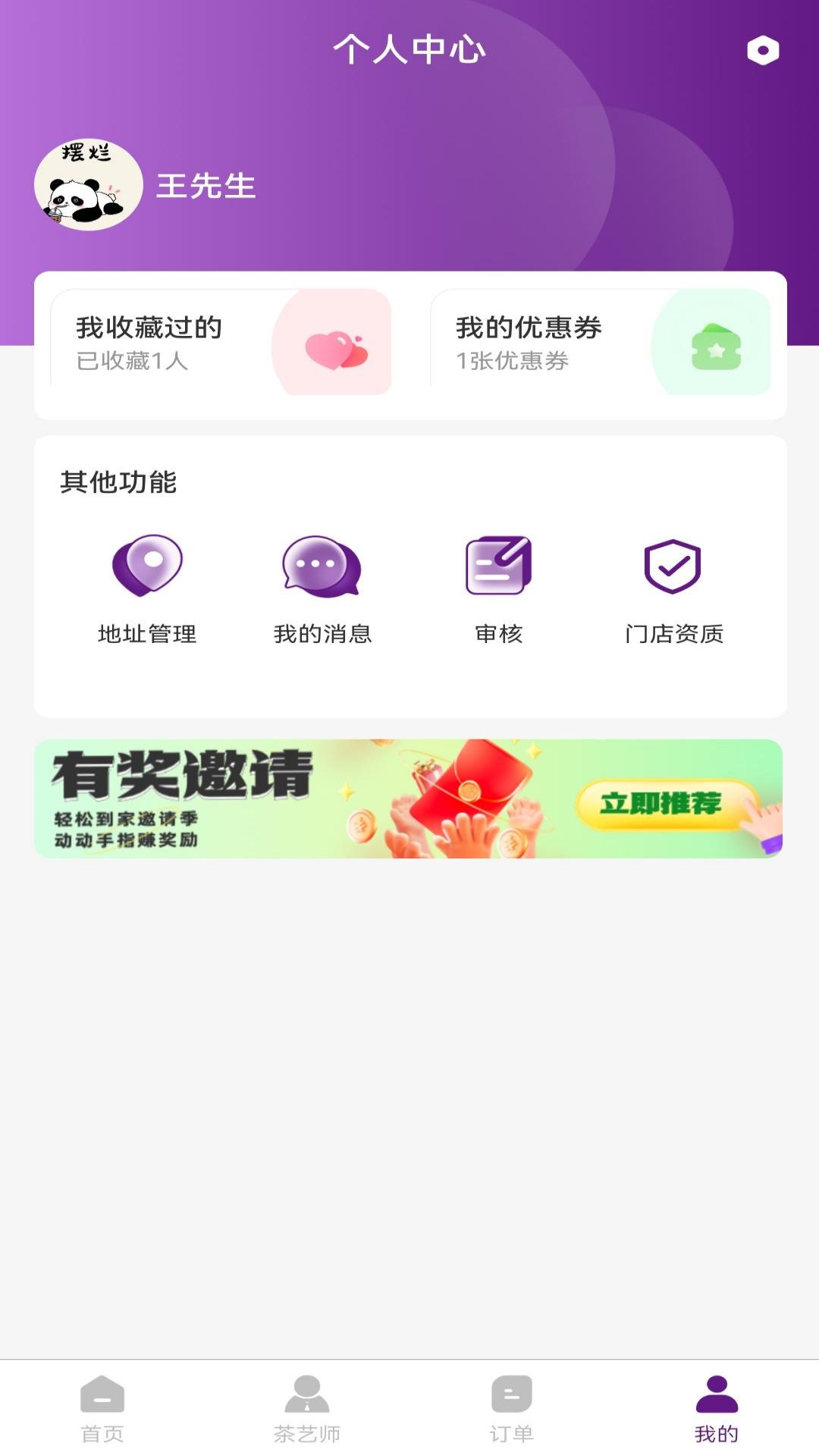Click the pink heart icon on favorites card
The width and height of the screenshot is (819, 1456).
pyautogui.click(x=335, y=344)
